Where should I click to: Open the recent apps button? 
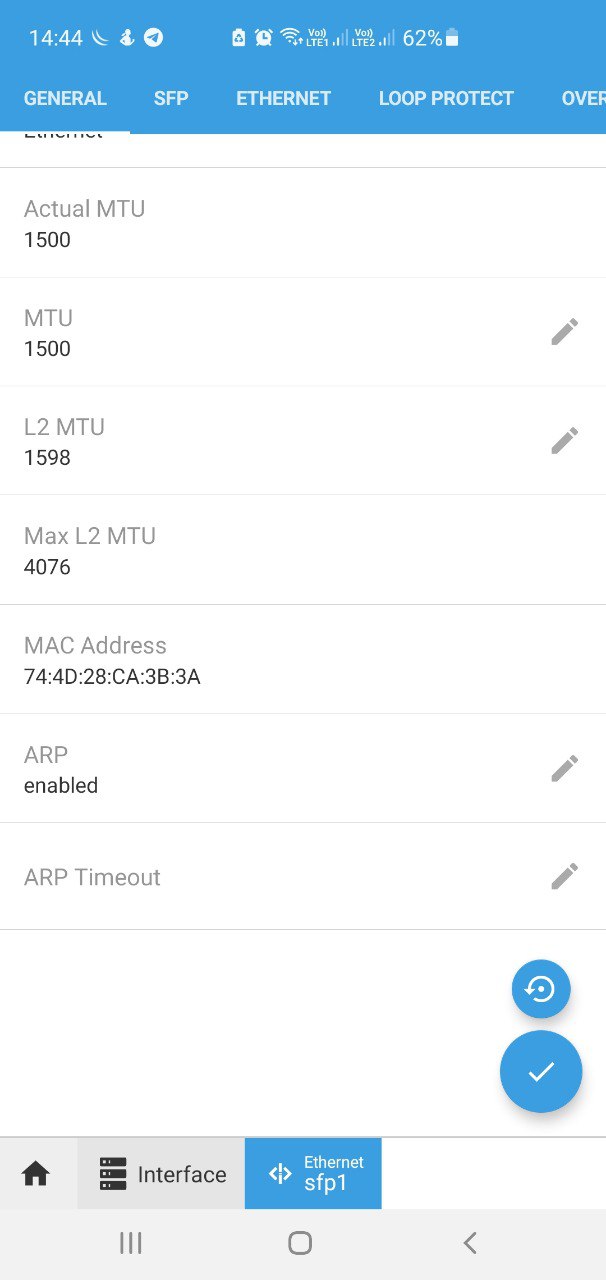click(131, 1243)
